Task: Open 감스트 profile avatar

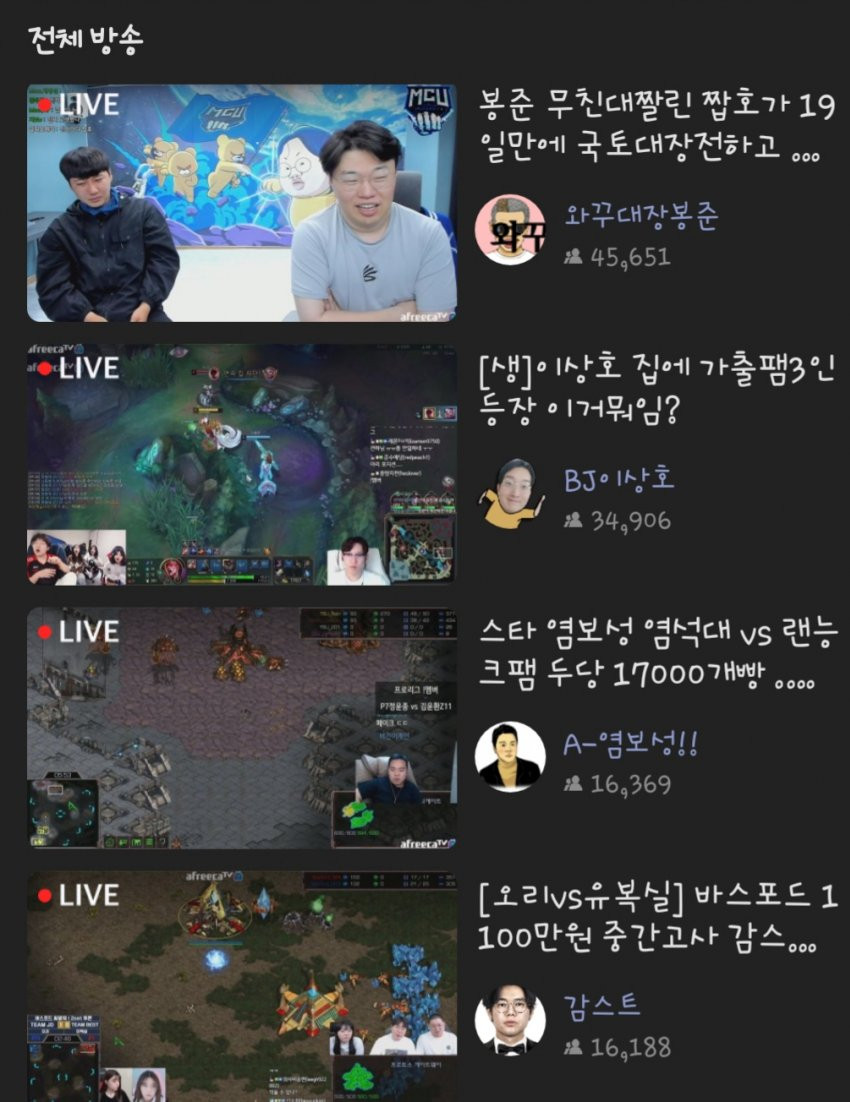Action: click(509, 1019)
